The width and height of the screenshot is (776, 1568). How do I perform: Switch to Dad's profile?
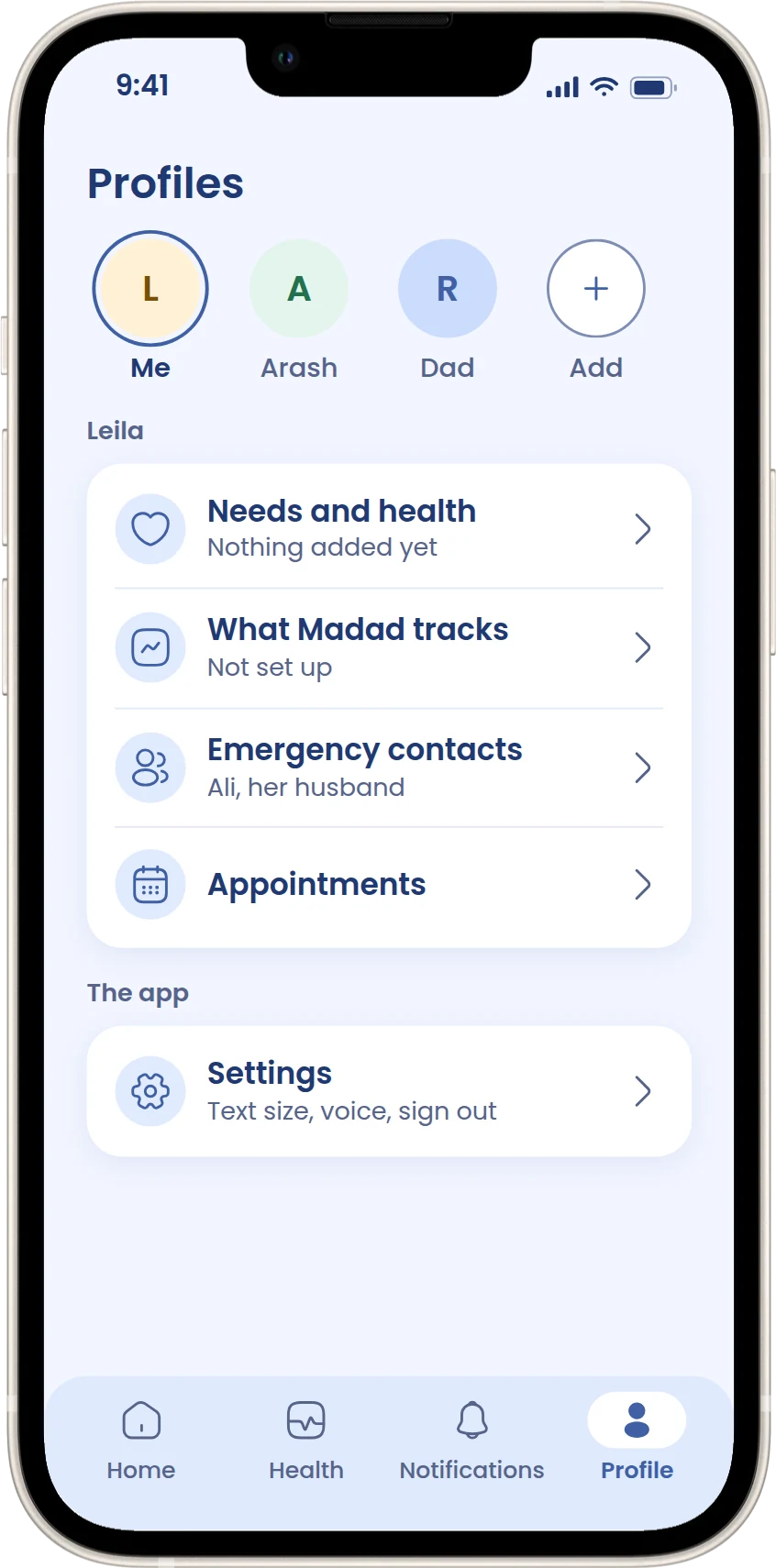(448, 289)
